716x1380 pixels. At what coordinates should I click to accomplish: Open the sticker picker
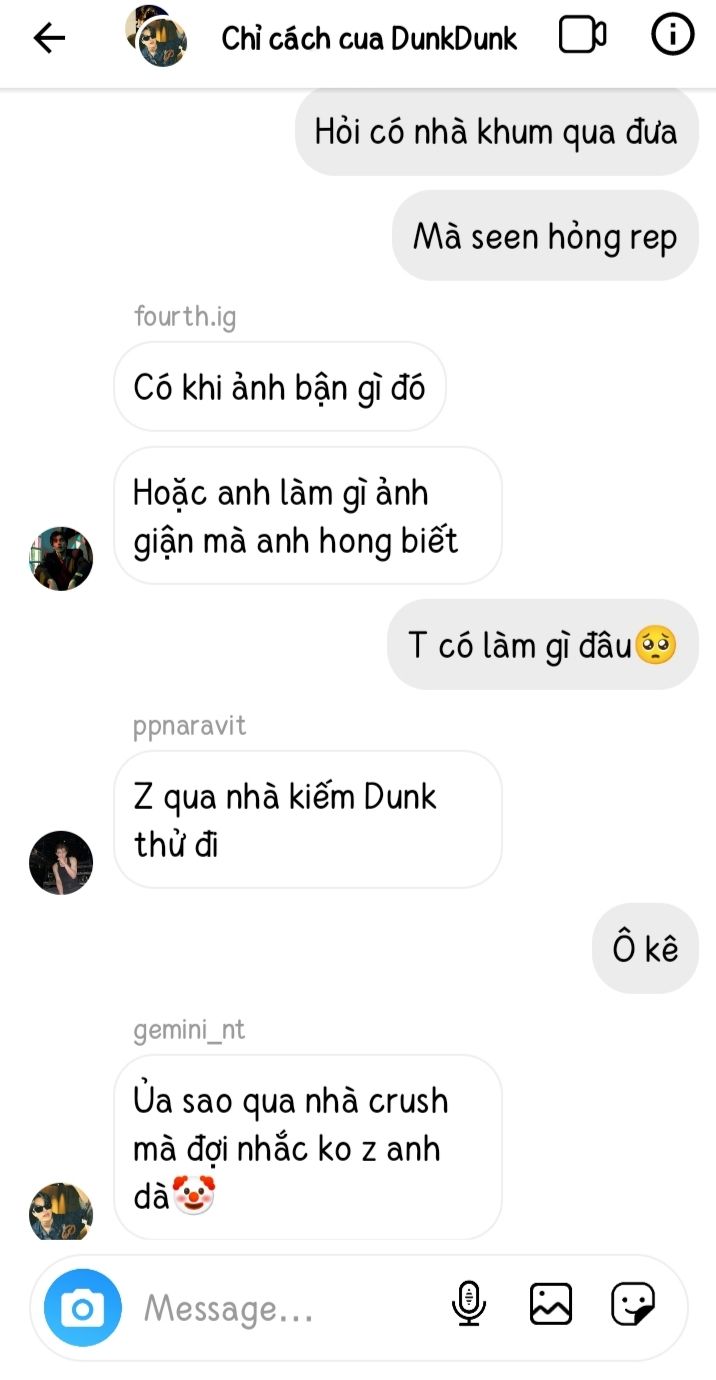[633, 1304]
